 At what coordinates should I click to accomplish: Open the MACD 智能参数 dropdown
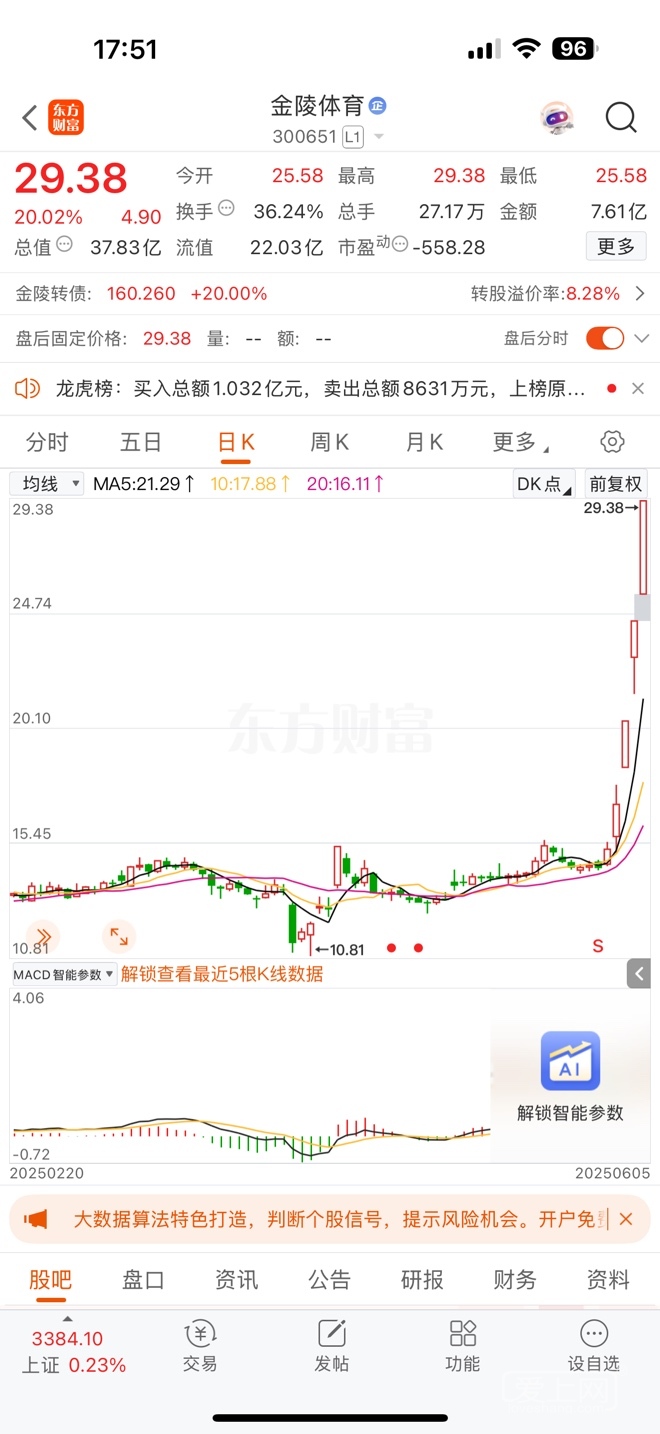[x=63, y=974]
